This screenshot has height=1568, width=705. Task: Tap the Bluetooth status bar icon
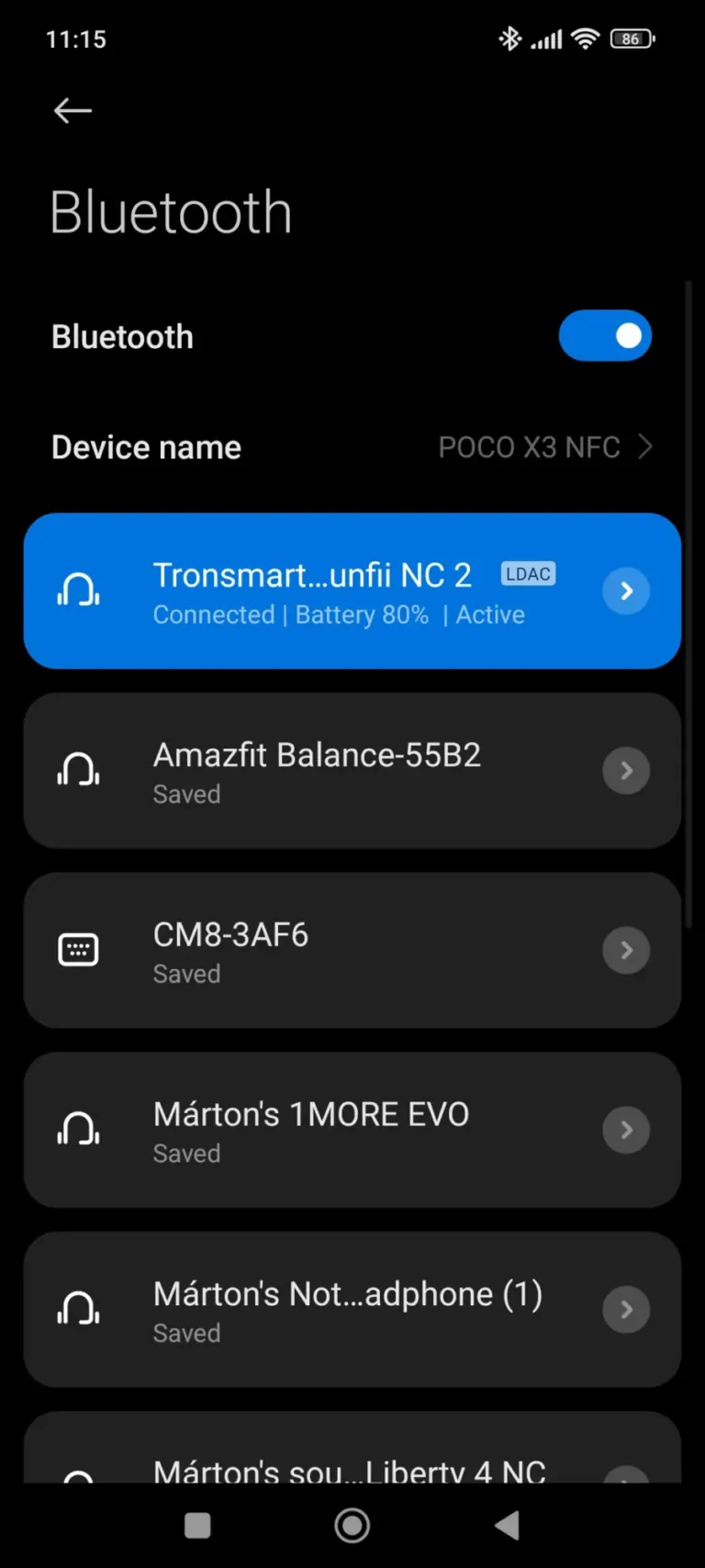[x=509, y=38]
